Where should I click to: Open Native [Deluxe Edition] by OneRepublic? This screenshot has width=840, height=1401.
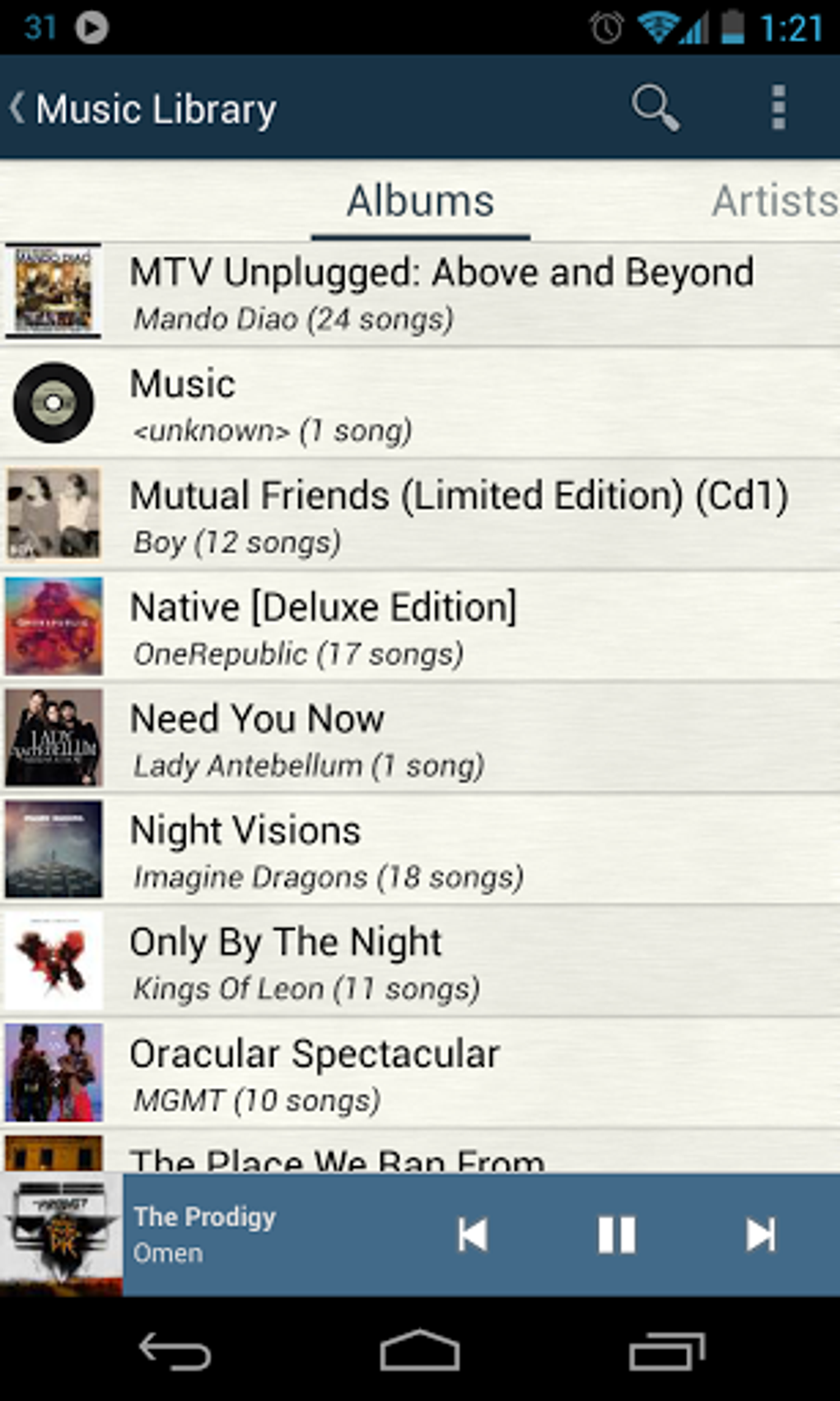[420, 628]
